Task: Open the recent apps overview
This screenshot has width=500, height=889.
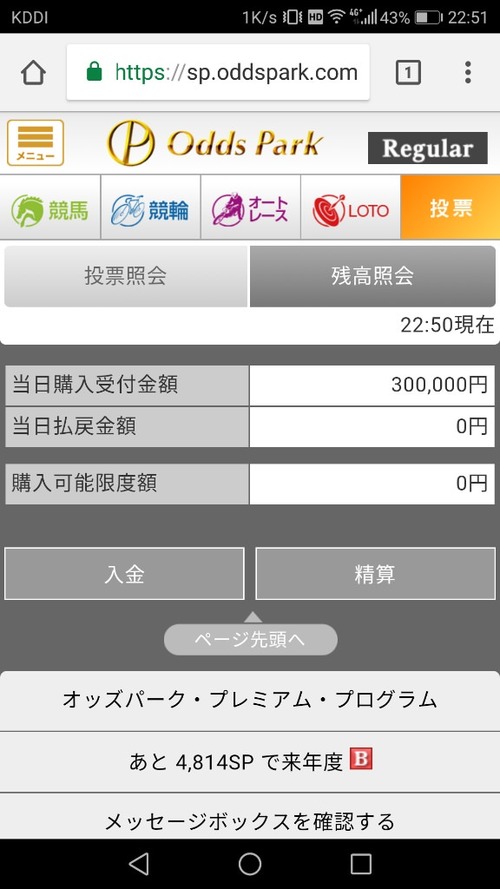Action: click(x=361, y=864)
